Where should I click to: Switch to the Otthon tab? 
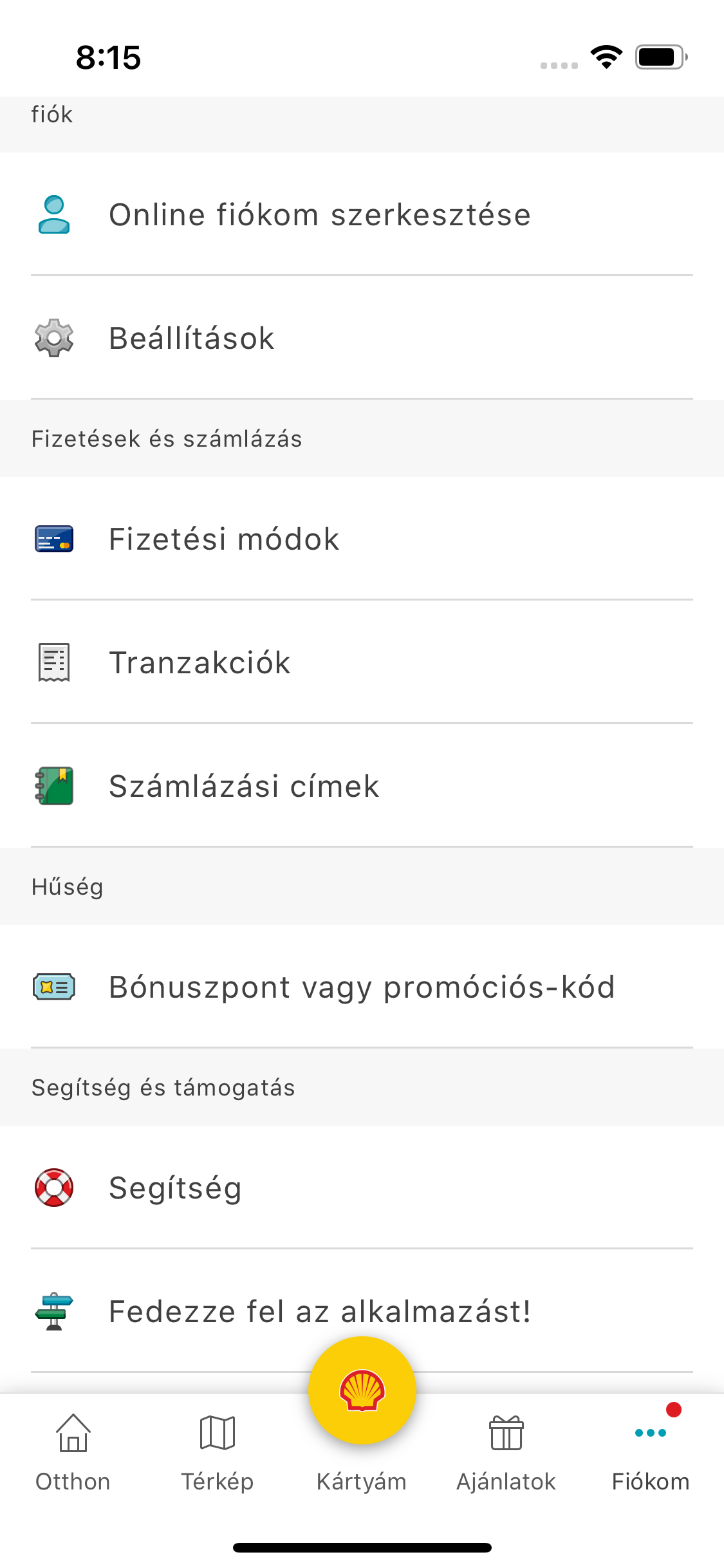73,1453
